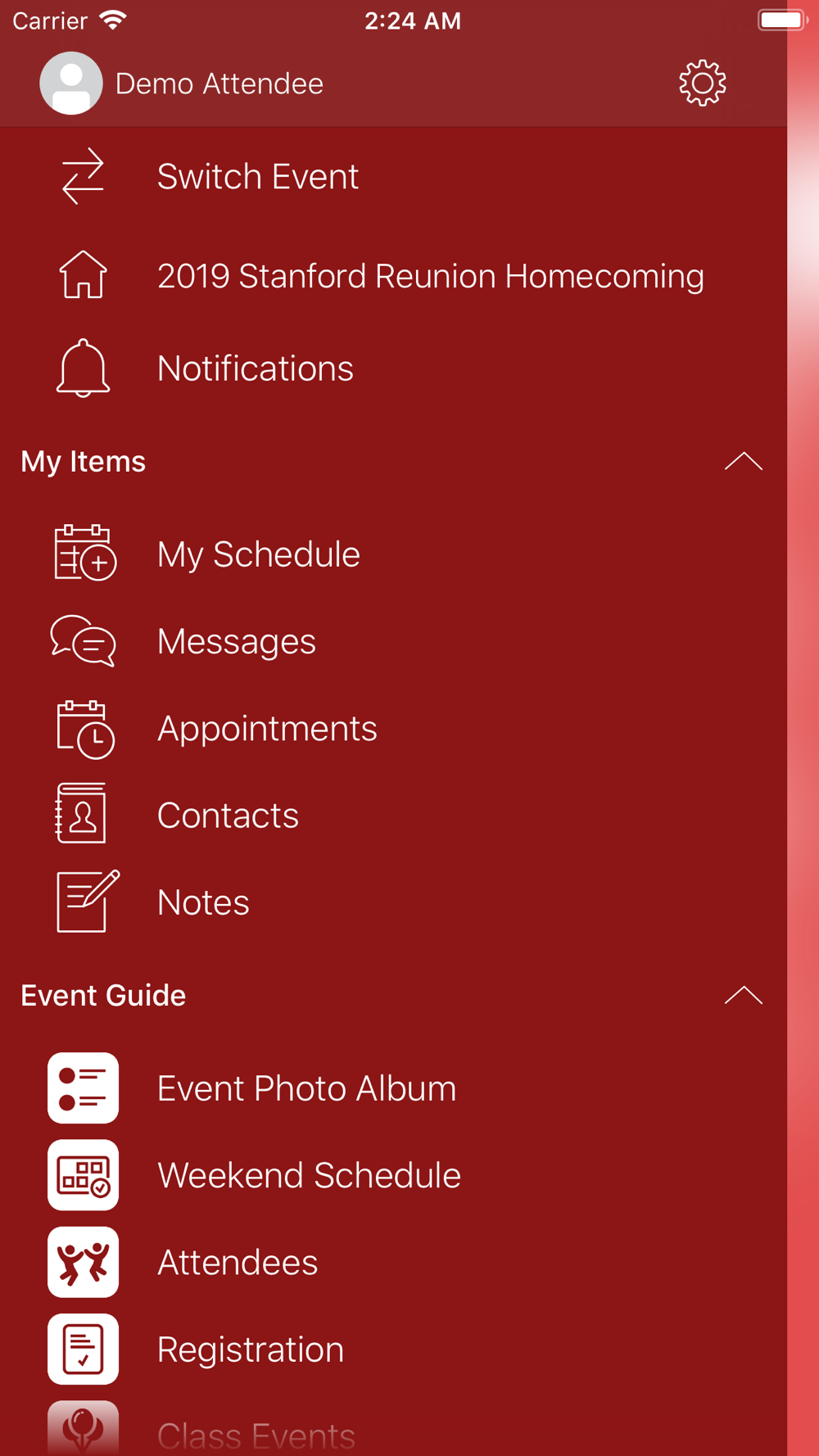This screenshot has width=819, height=1456.
Task: Browse Attendees
Action: click(x=393, y=1262)
